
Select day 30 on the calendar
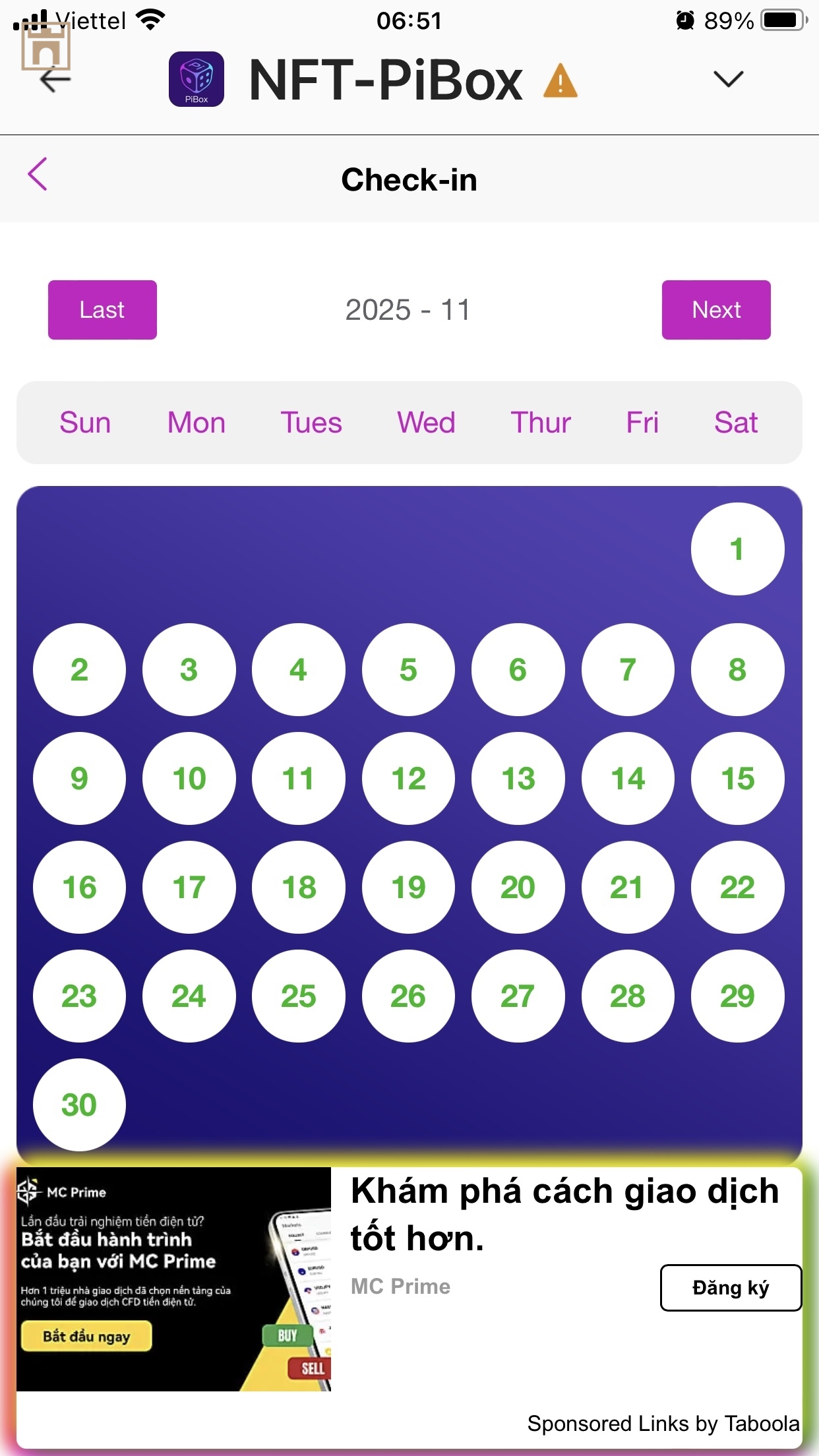pyautogui.click(x=79, y=1105)
